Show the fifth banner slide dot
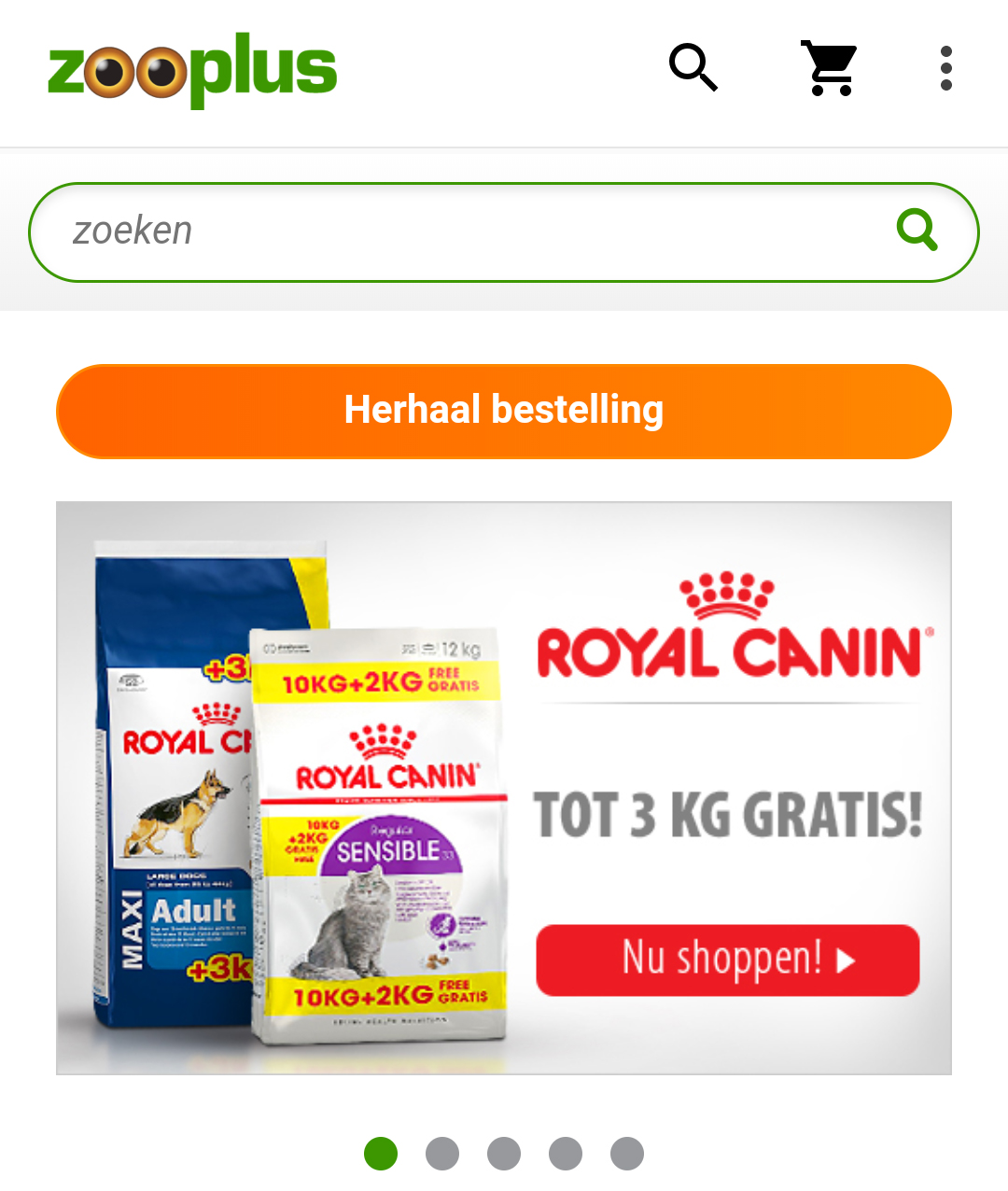Screen dimensions: 1008x1191 627,1154
